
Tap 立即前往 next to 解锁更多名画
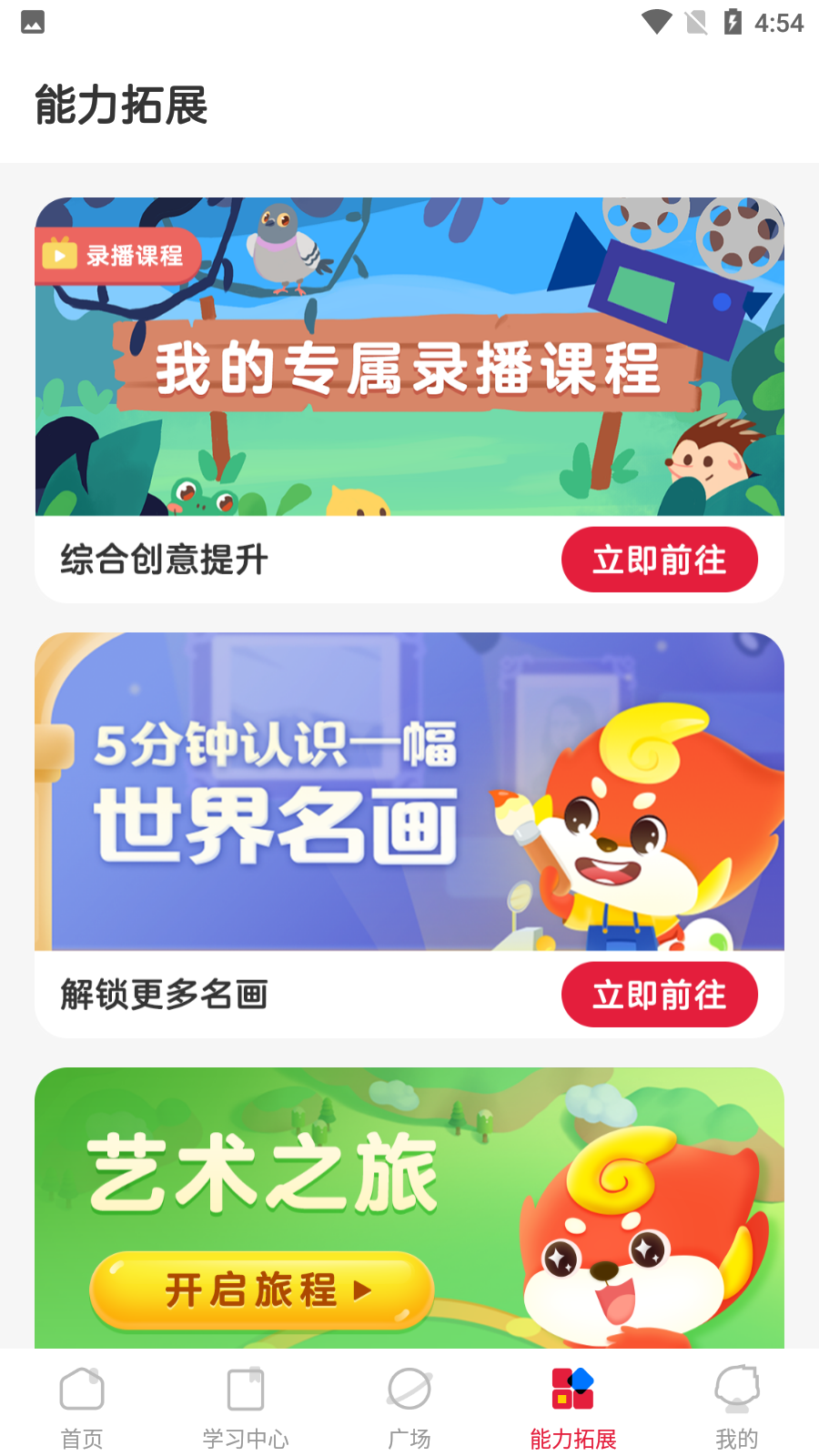pos(660,995)
